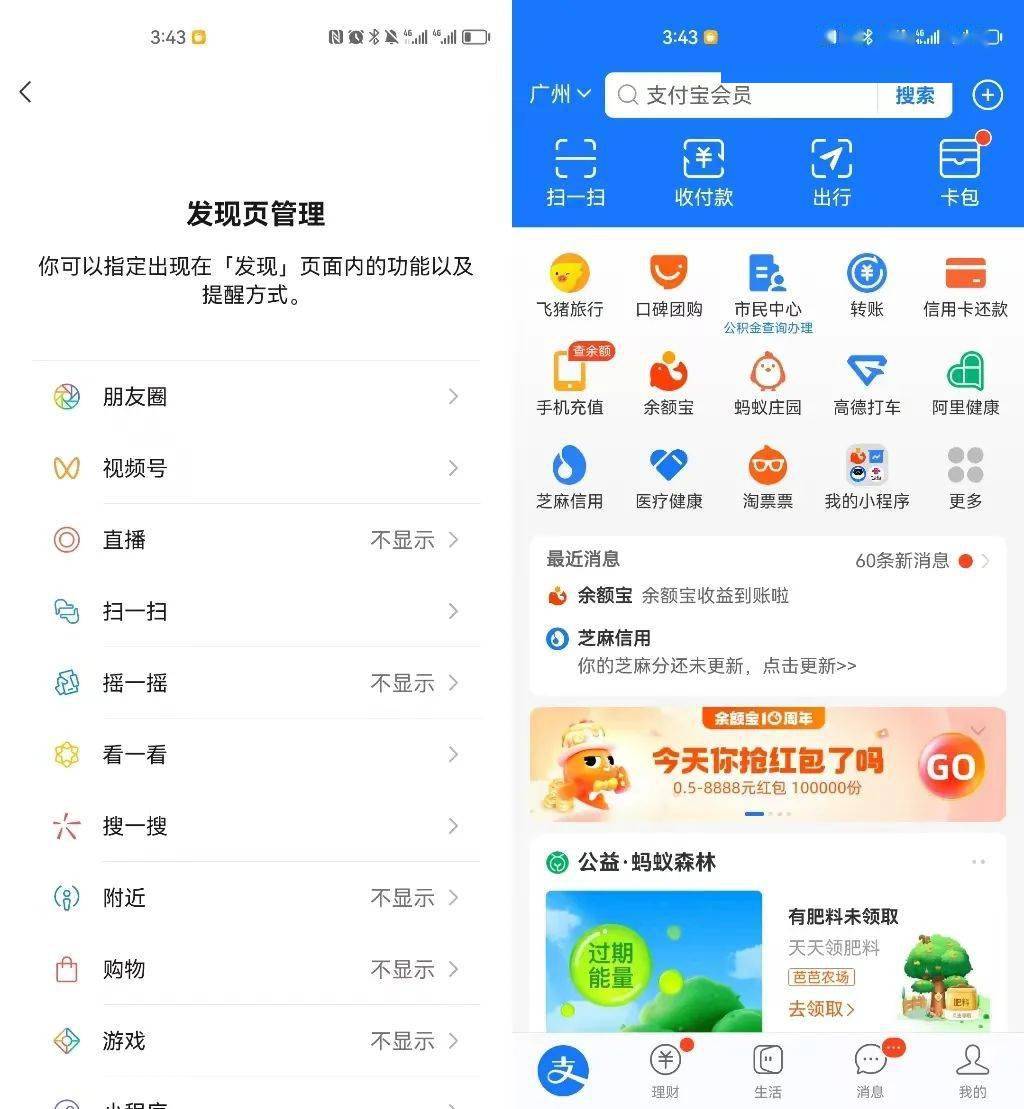
Task: Open the 购物 row
Action: tap(256, 969)
